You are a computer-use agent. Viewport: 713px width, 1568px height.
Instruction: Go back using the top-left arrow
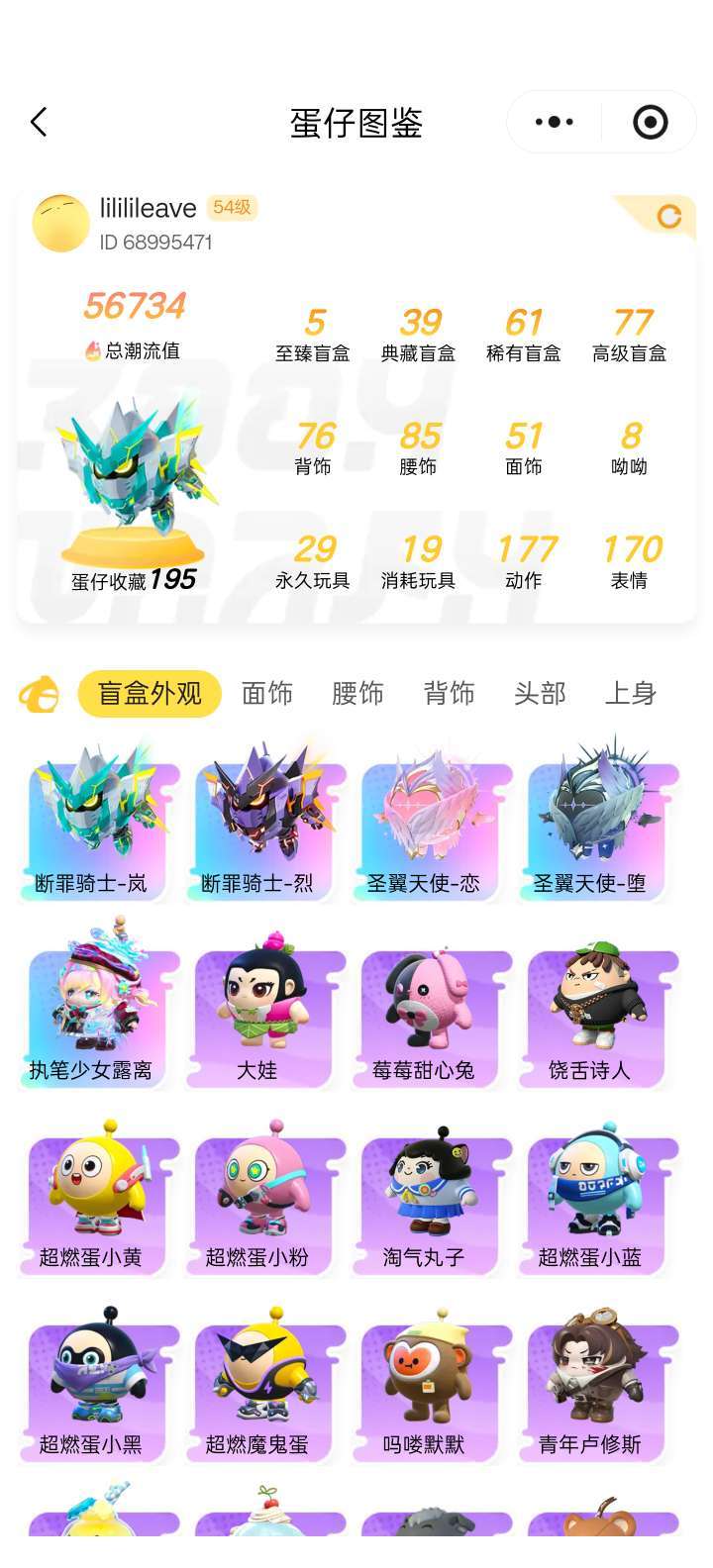pos(40,123)
